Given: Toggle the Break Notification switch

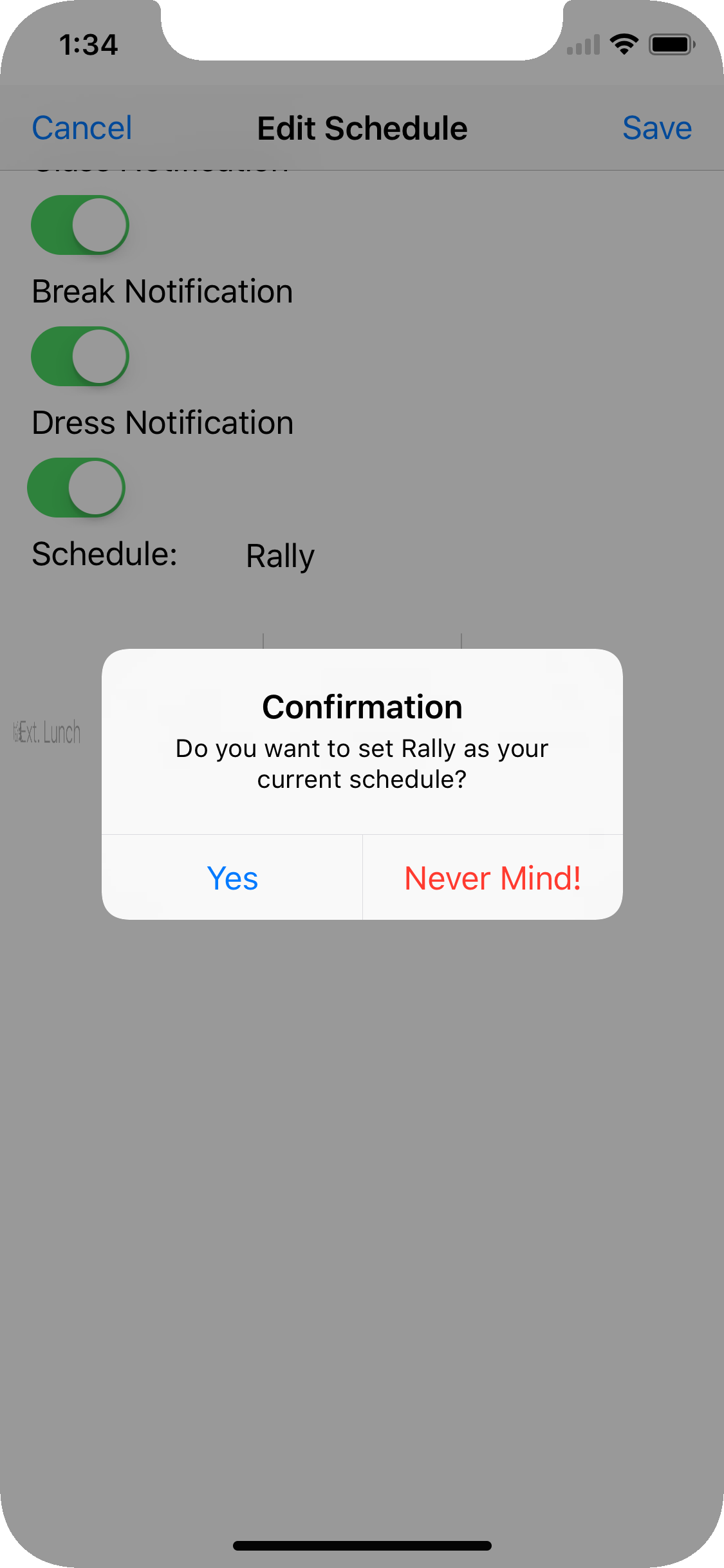Looking at the screenshot, I should pos(80,356).
